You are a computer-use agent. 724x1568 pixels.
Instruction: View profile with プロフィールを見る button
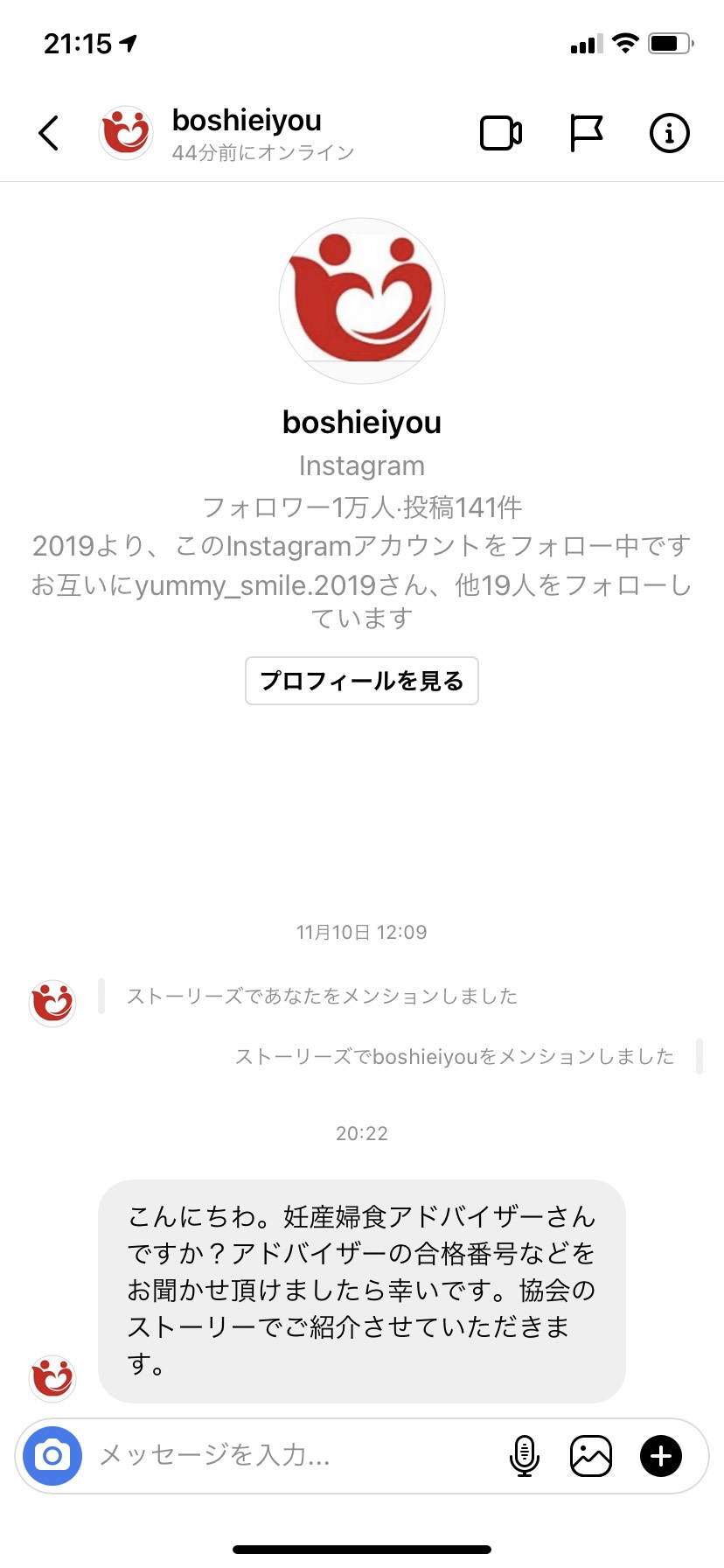coord(362,681)
